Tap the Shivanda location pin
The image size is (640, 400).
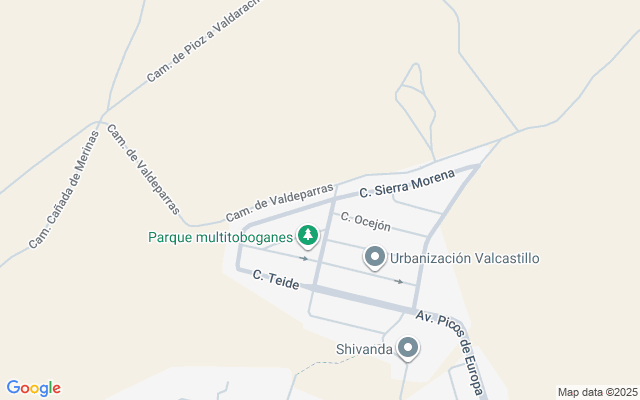407,349
